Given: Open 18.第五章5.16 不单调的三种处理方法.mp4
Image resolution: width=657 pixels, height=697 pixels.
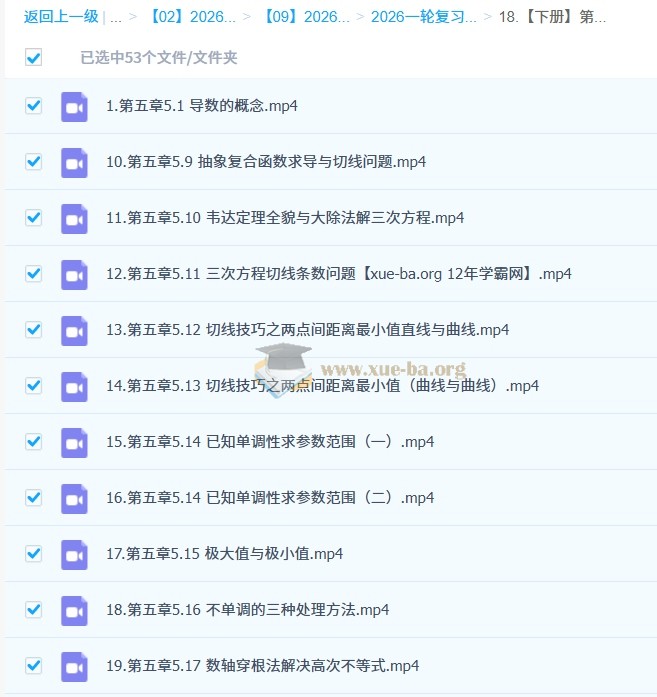Looking at the screenshot, I should tap(246, 610).
